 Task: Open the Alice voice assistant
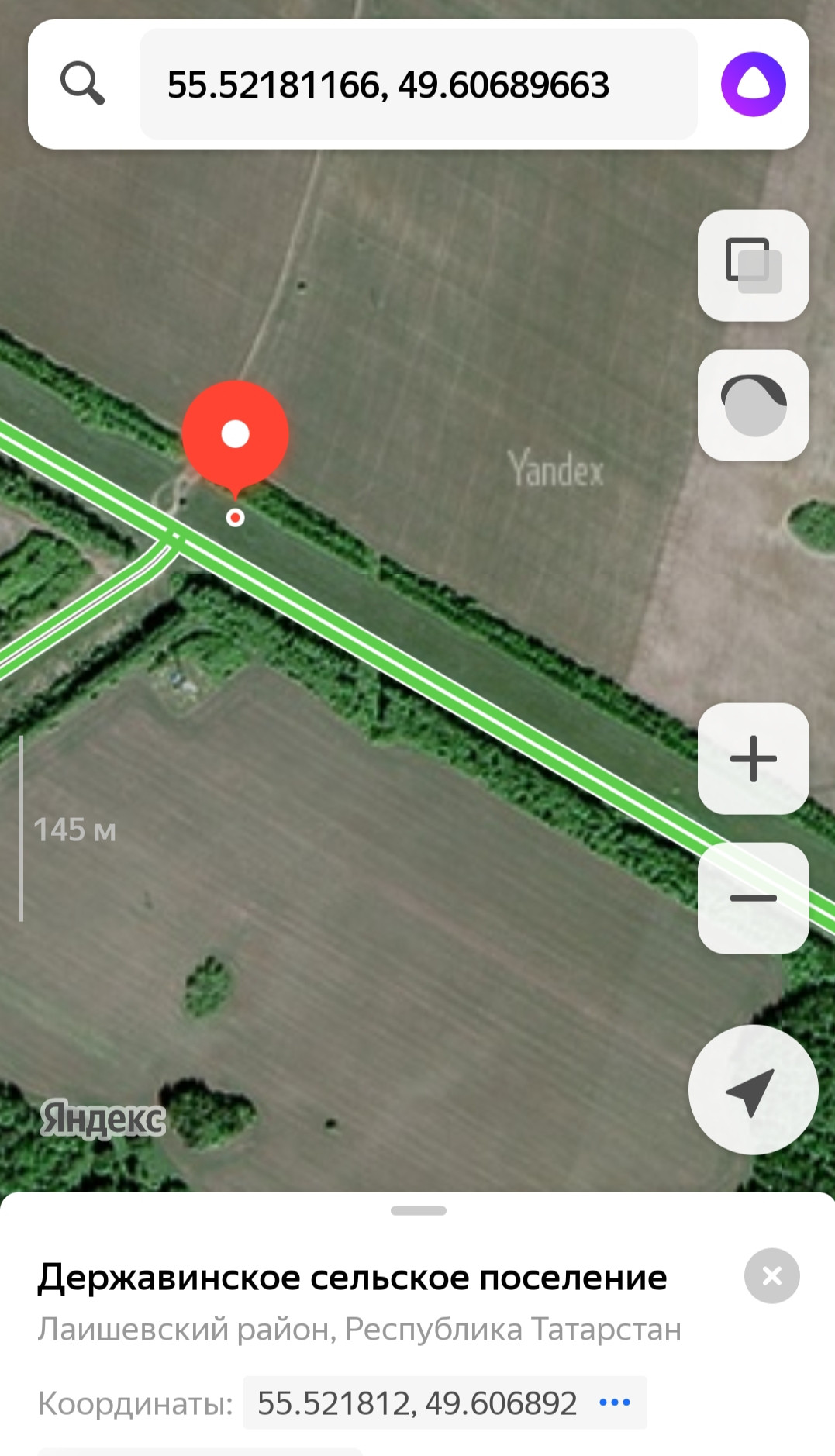753,85
